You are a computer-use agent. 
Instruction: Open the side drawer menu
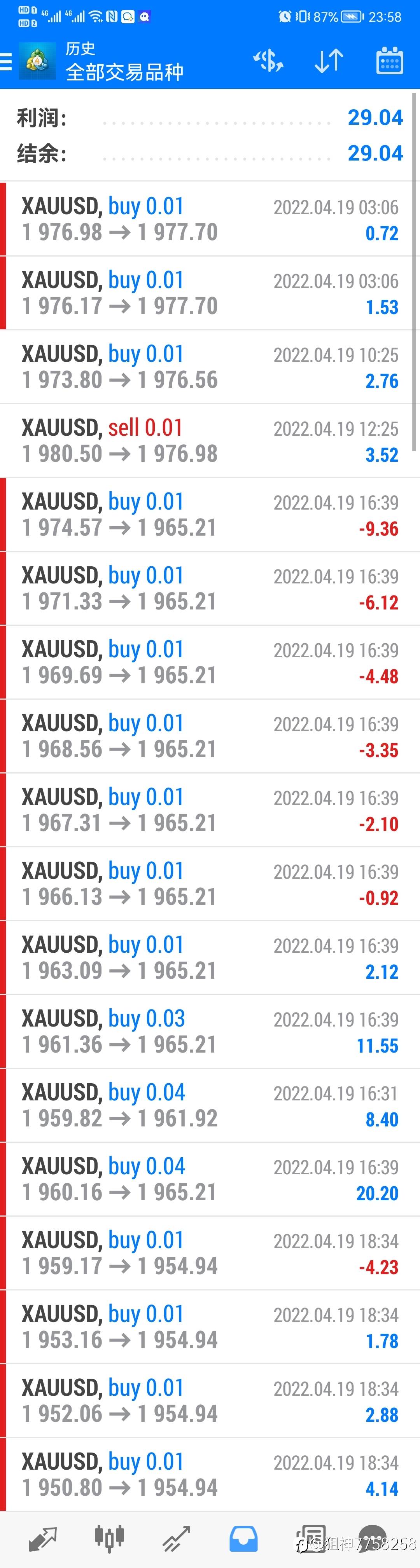pos(7,61)
